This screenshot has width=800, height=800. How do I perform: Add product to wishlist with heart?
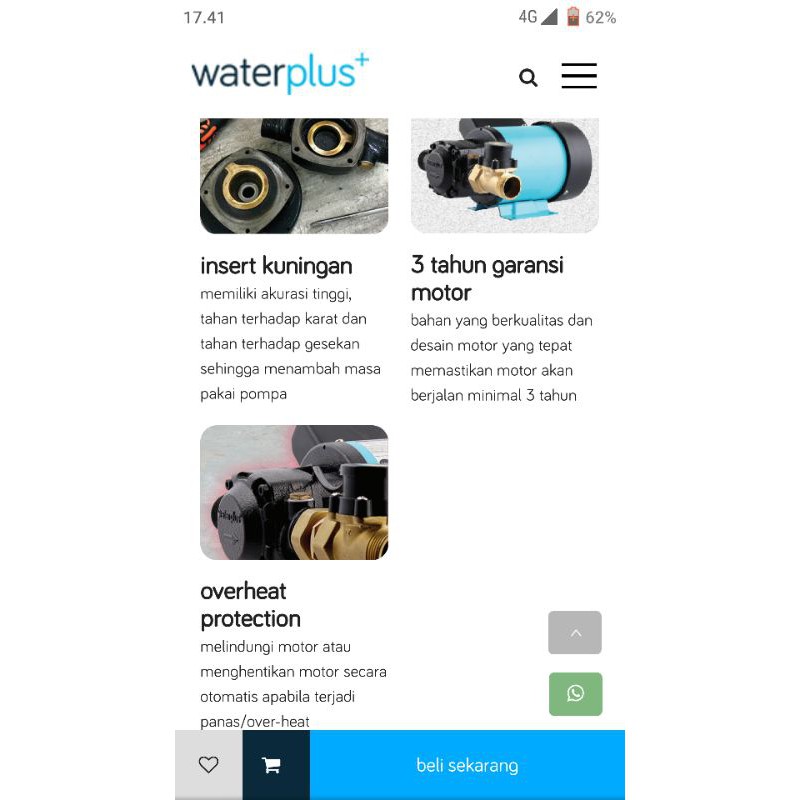click(x=208, y=765)
